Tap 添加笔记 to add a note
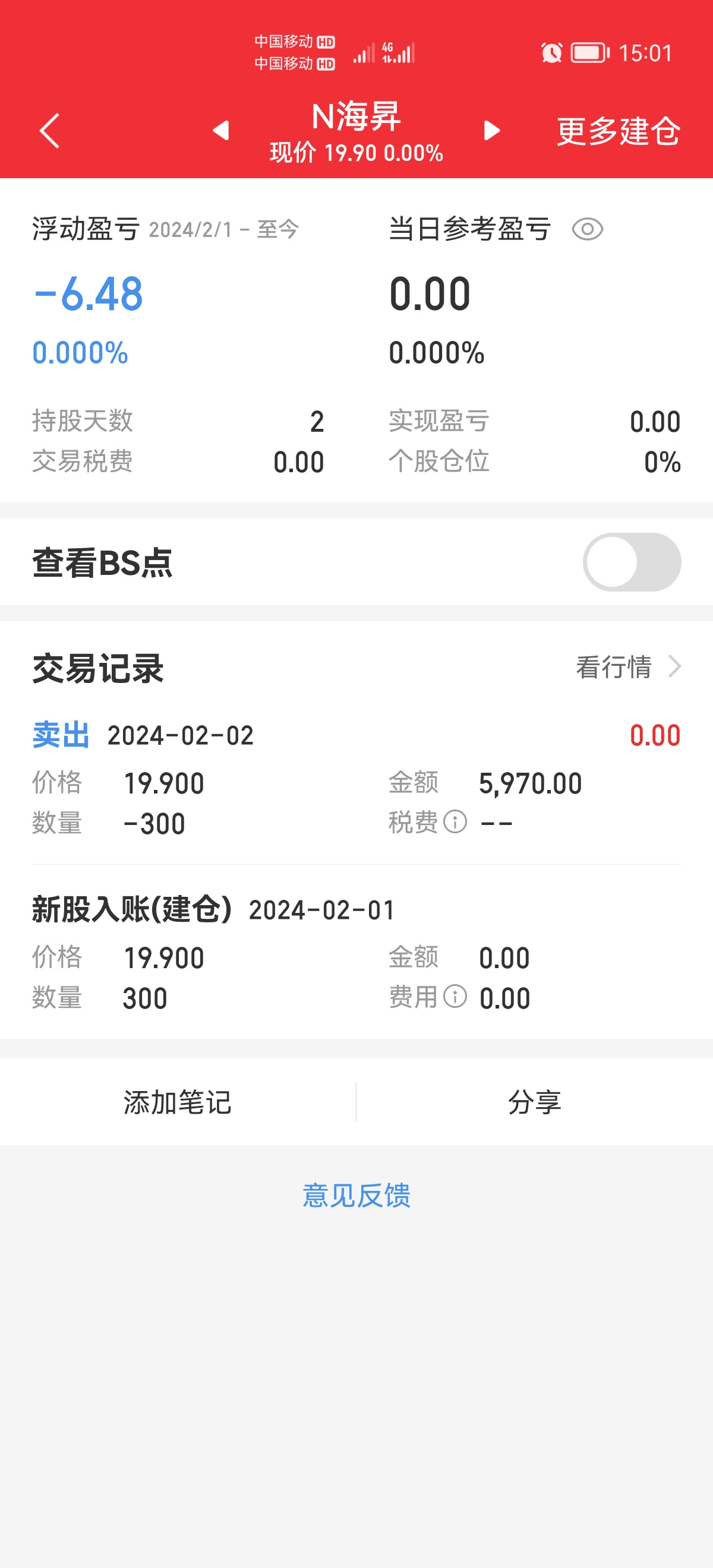Screen dimensions: 713x1568 pyautogui.click(x=177, y=1102)
